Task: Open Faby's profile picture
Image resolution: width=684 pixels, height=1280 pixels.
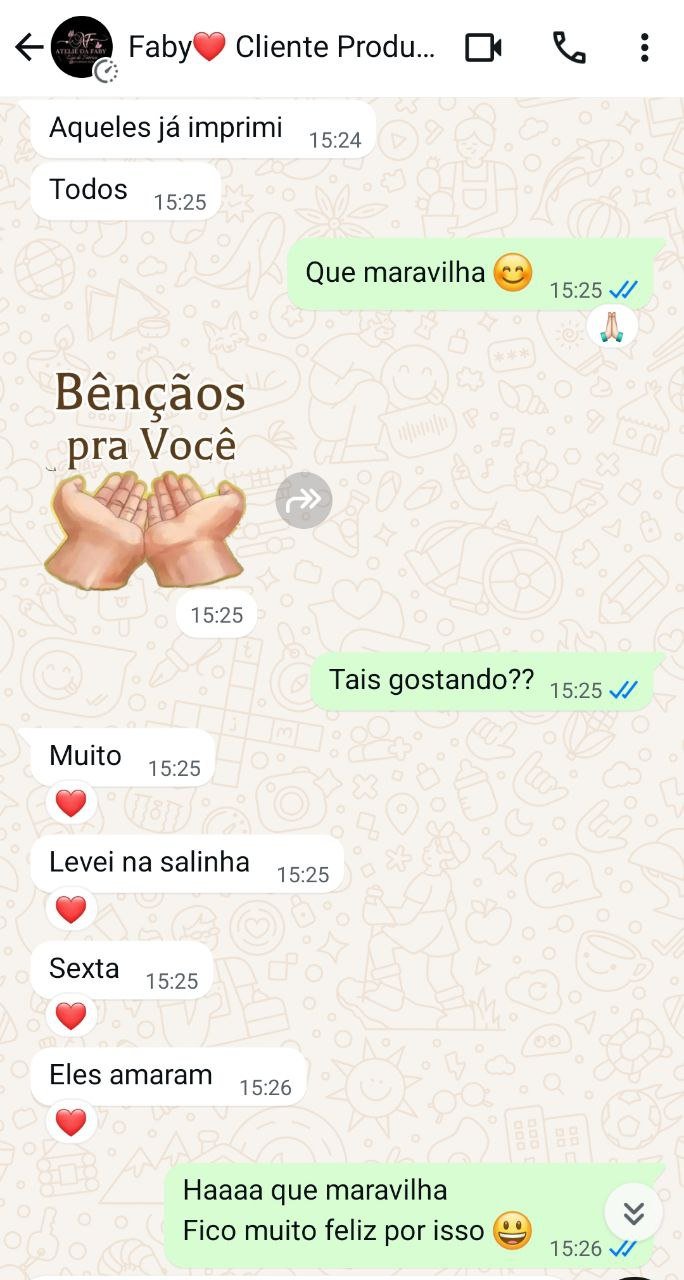Action: coord(82,47)
